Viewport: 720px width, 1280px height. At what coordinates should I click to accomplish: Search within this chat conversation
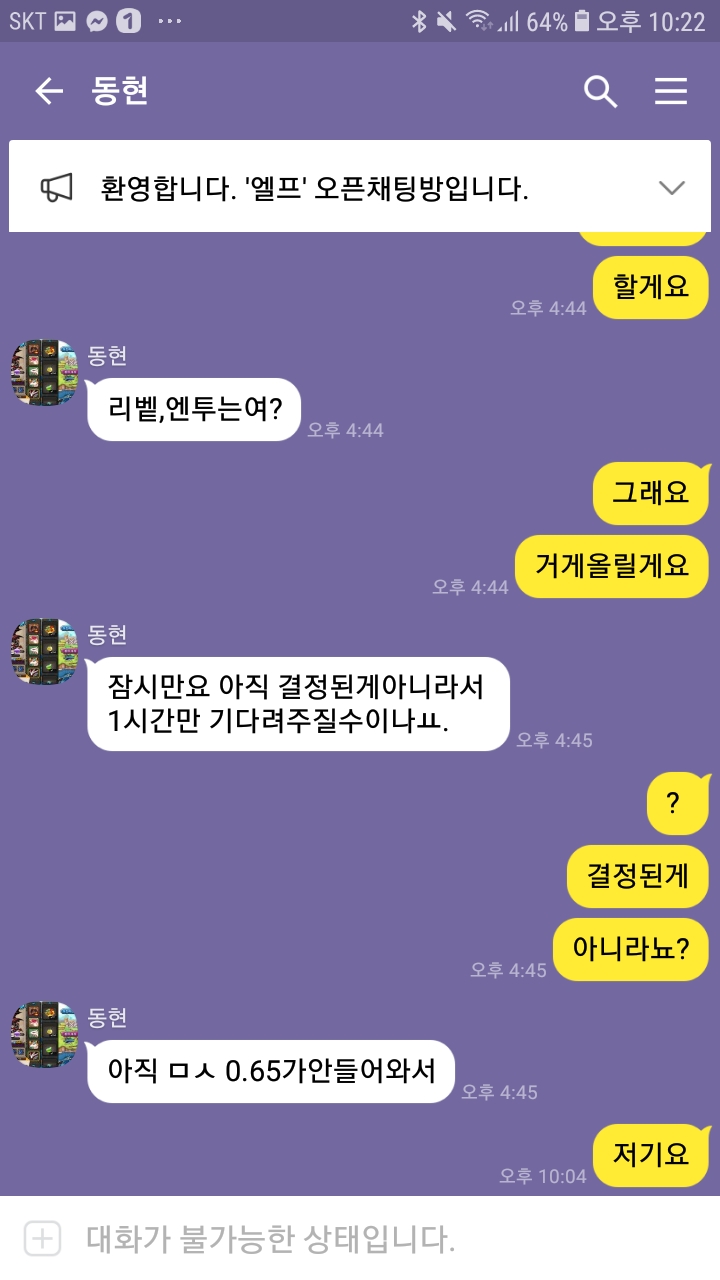coord(600,92)
